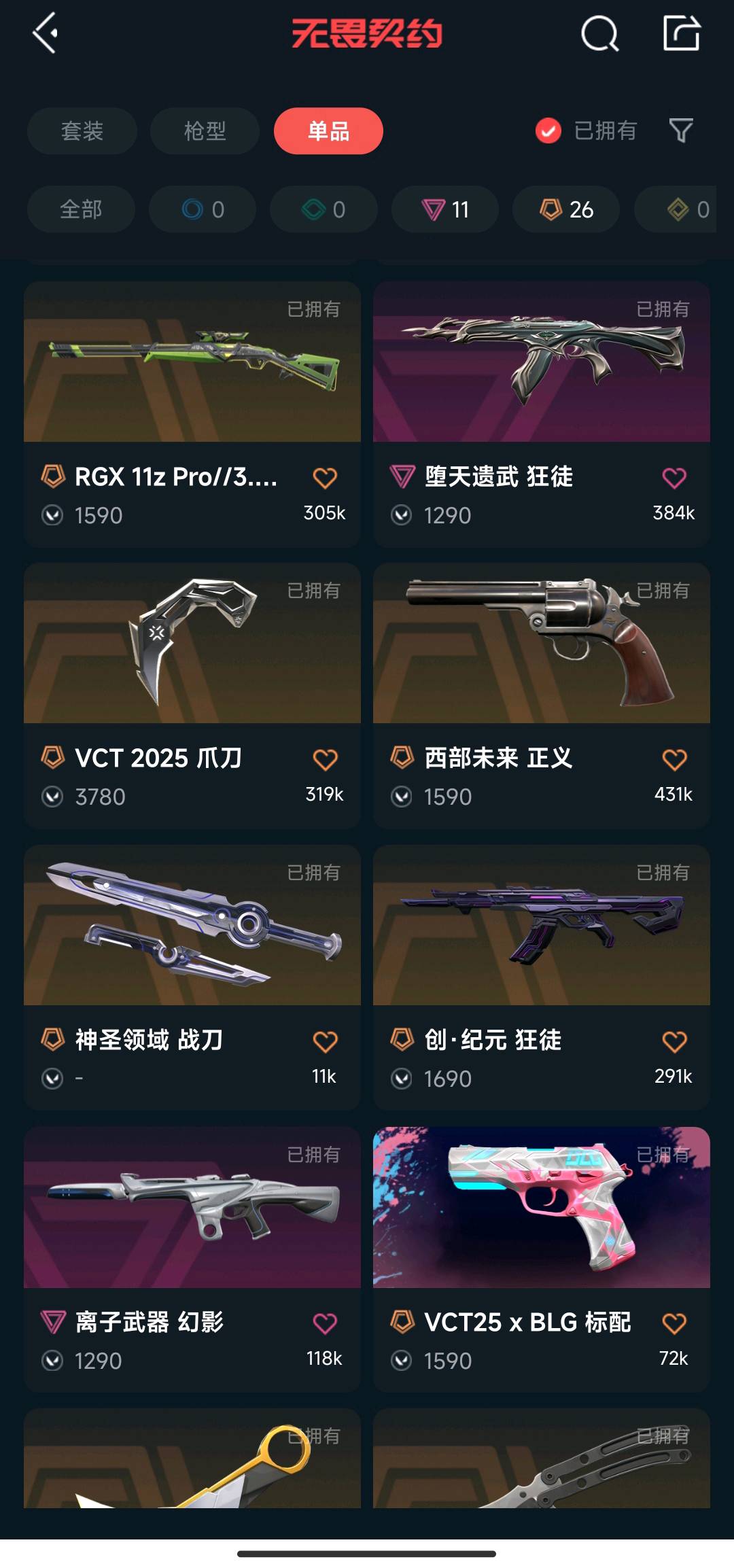Open the RGX 11z Pro skin card
Viewport: 734px width, 1568px height.
(192, 381)
